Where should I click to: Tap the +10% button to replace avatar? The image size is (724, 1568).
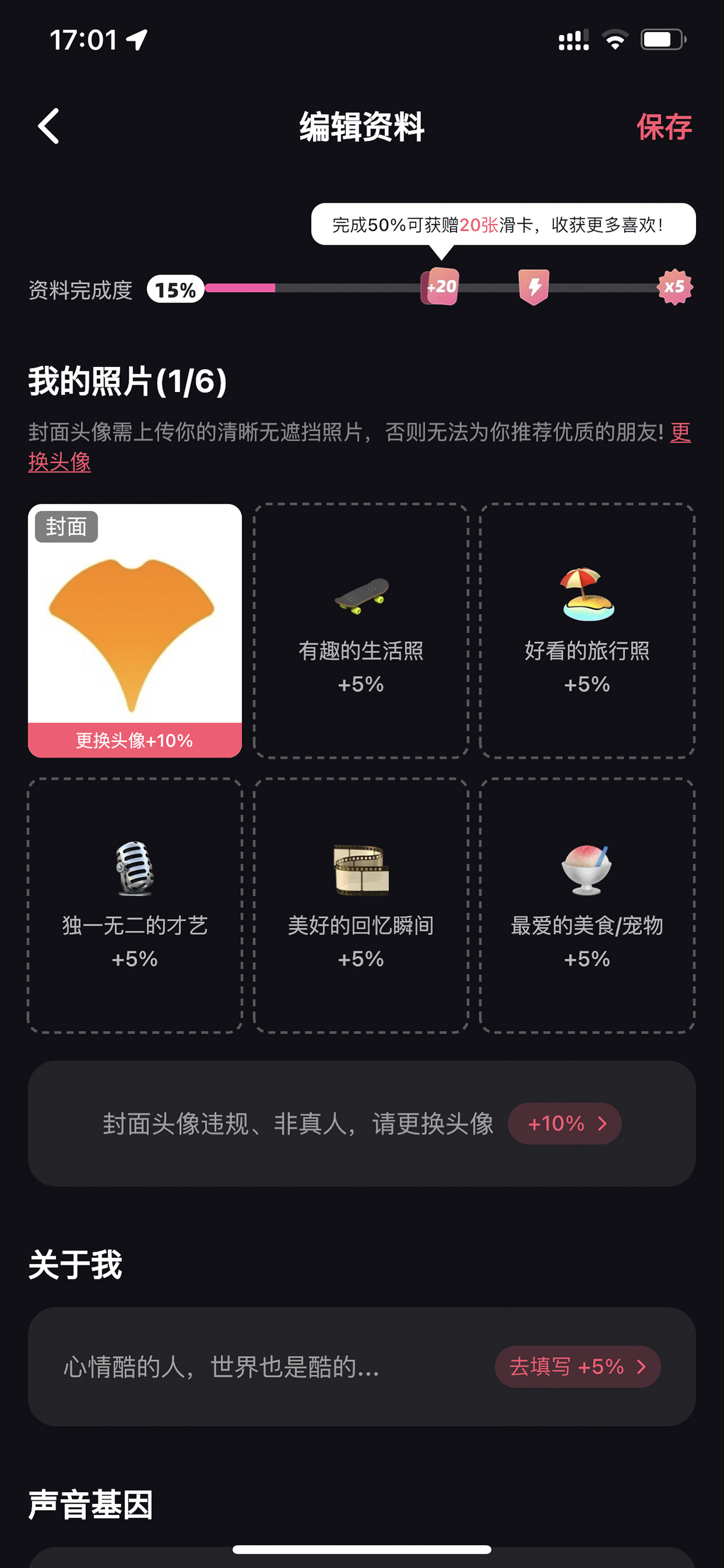tap(565, 1123)
